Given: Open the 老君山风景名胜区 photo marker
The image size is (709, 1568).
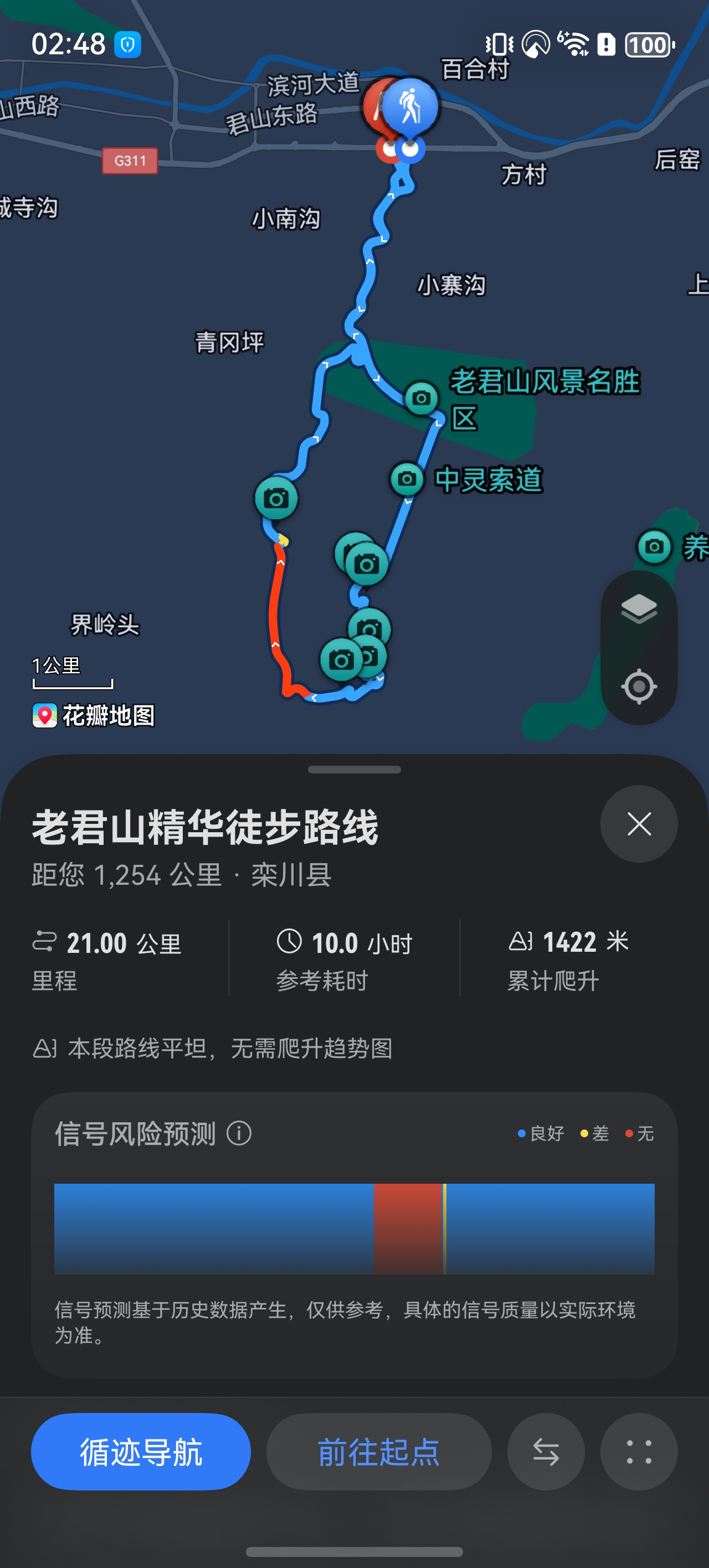Looking at the screenshot, I should [422, 398].
